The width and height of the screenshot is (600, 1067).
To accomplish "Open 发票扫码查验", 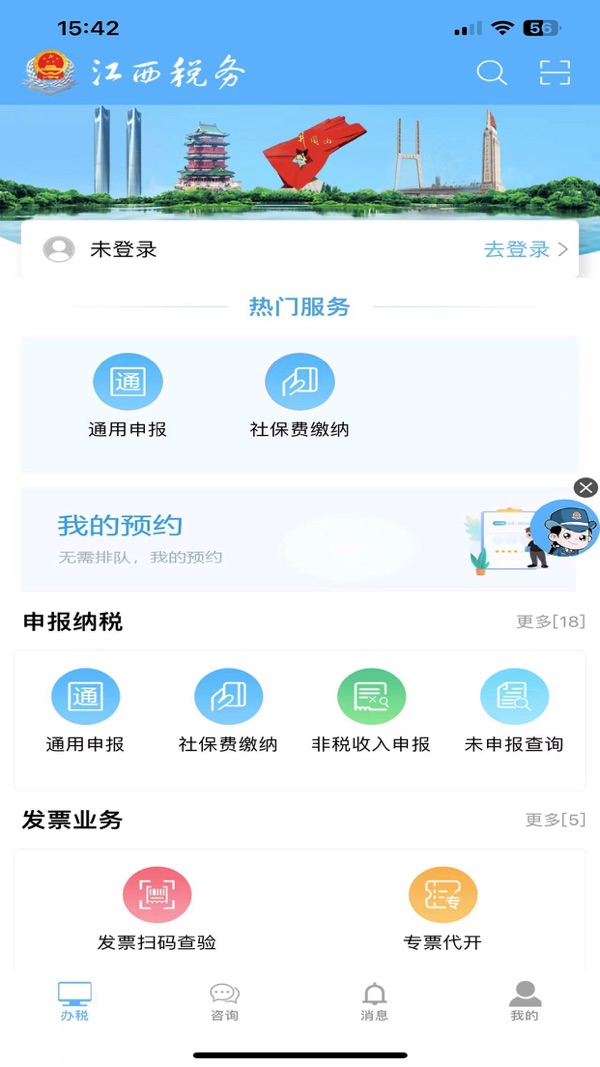I will (157, 908).
